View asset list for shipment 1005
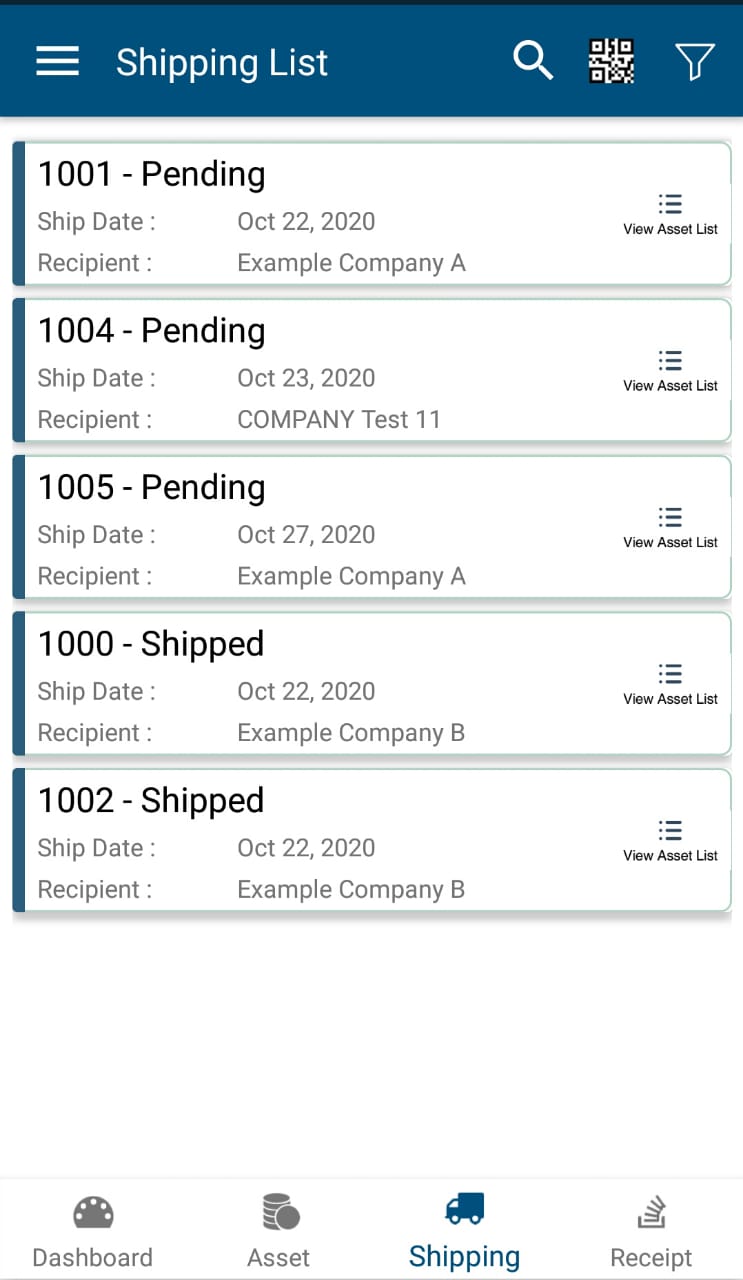Screen dimensions: 743x1280 point(670,525)
